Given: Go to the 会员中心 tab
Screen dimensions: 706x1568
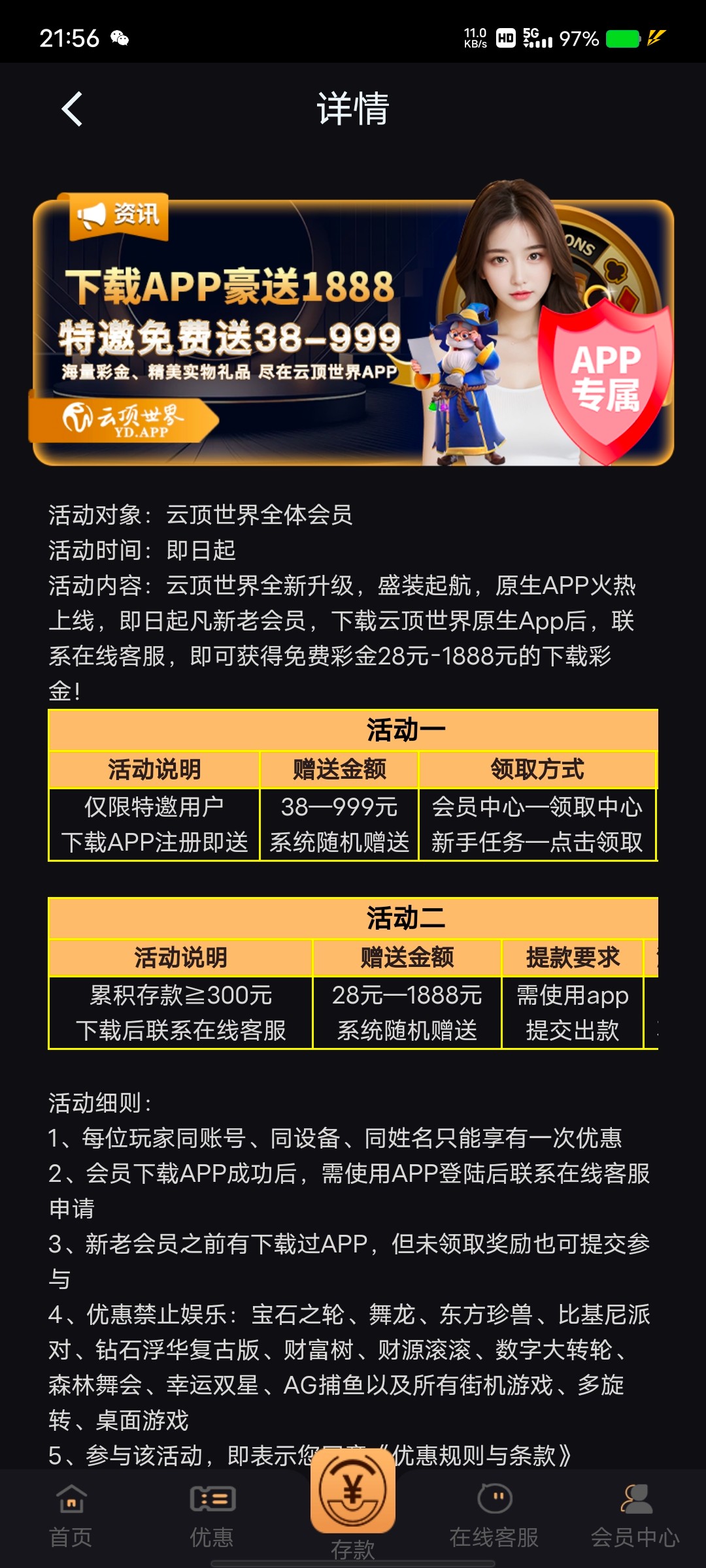Looking at the screenshot, I should coord(635,1516).
